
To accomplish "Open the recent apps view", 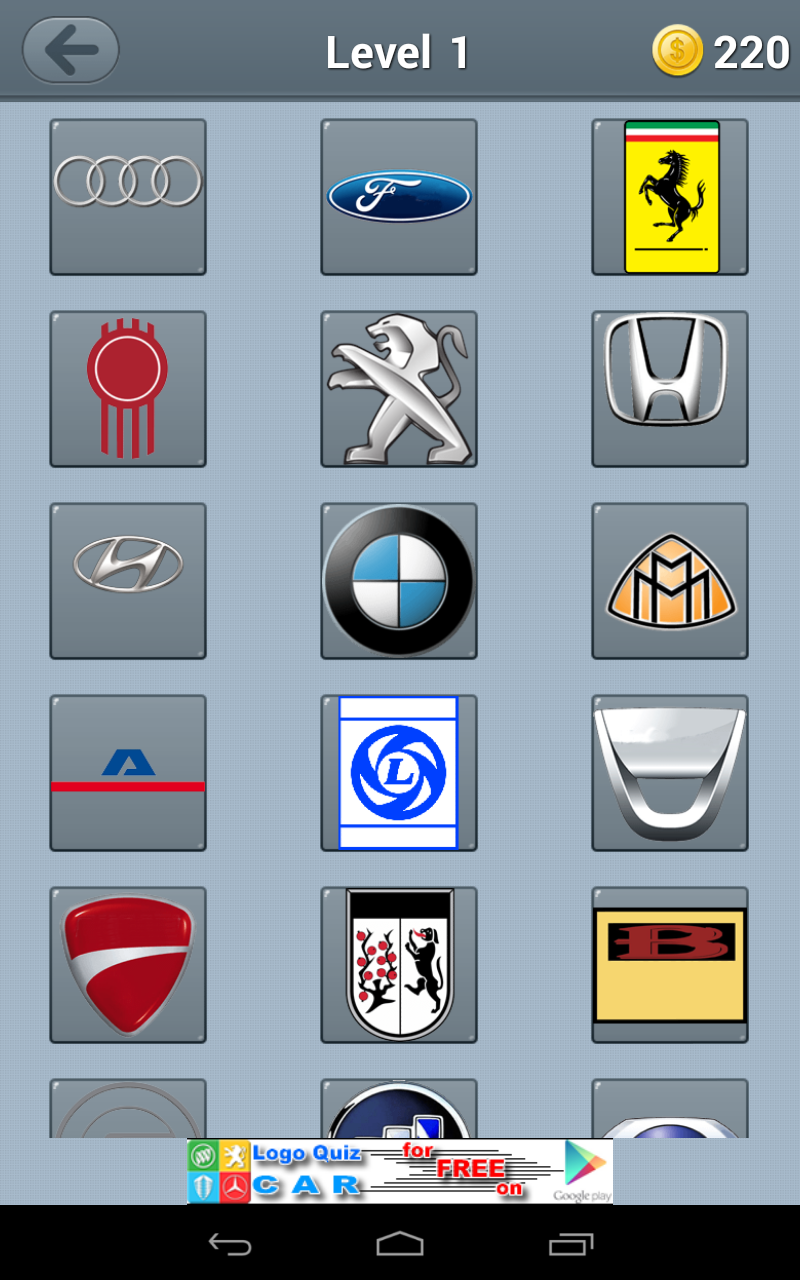I will 571,1244.
